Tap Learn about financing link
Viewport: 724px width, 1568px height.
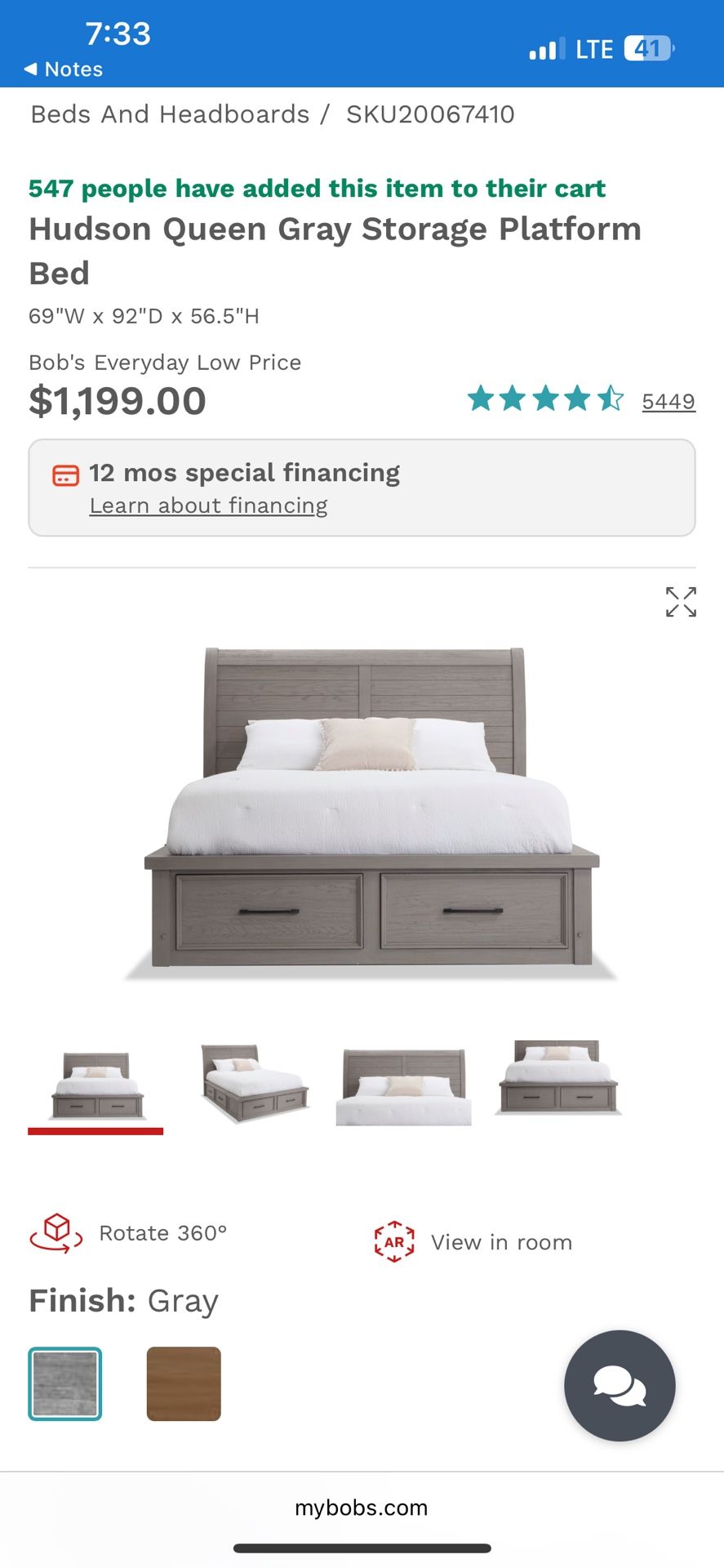pyautogui.click(x=208, y=506)
